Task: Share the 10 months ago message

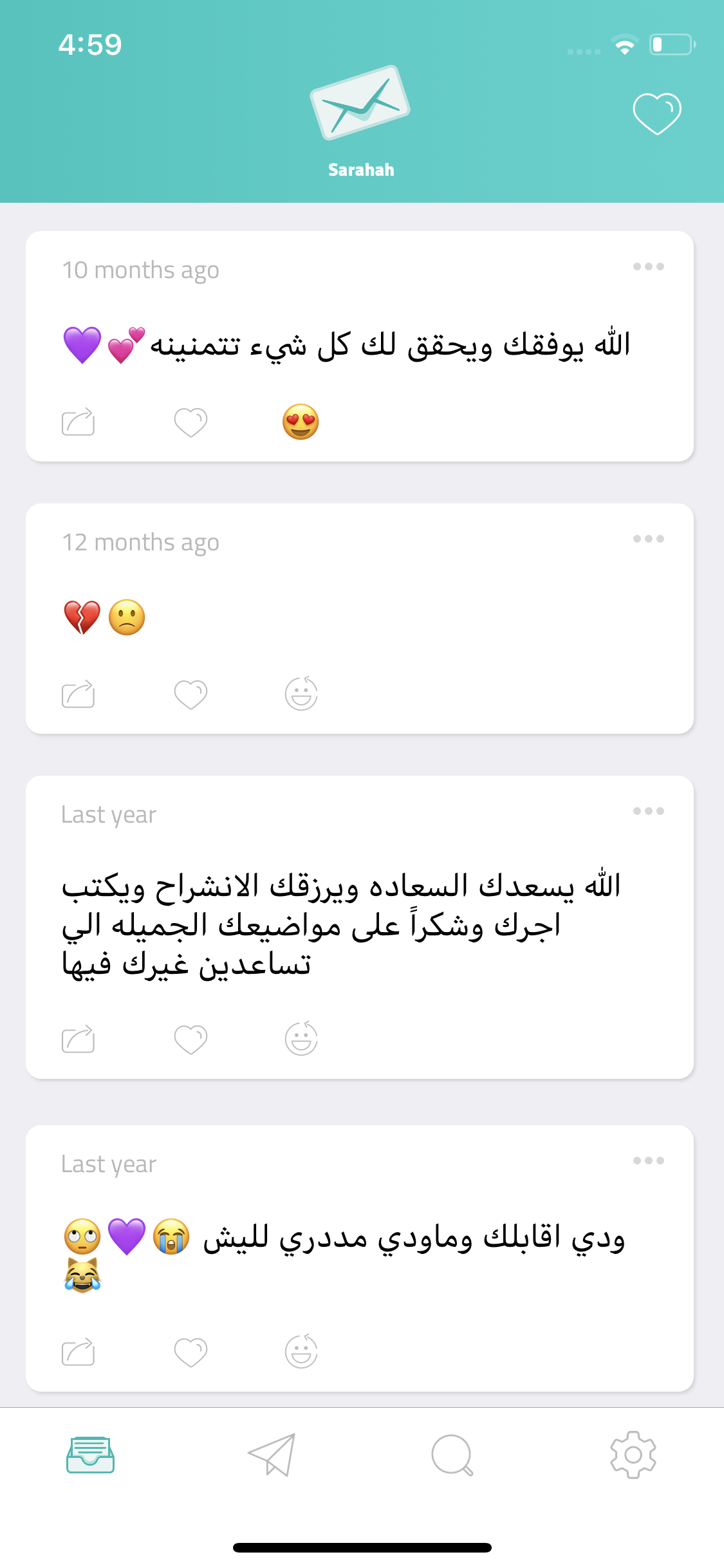Action: tap(78, 422)
